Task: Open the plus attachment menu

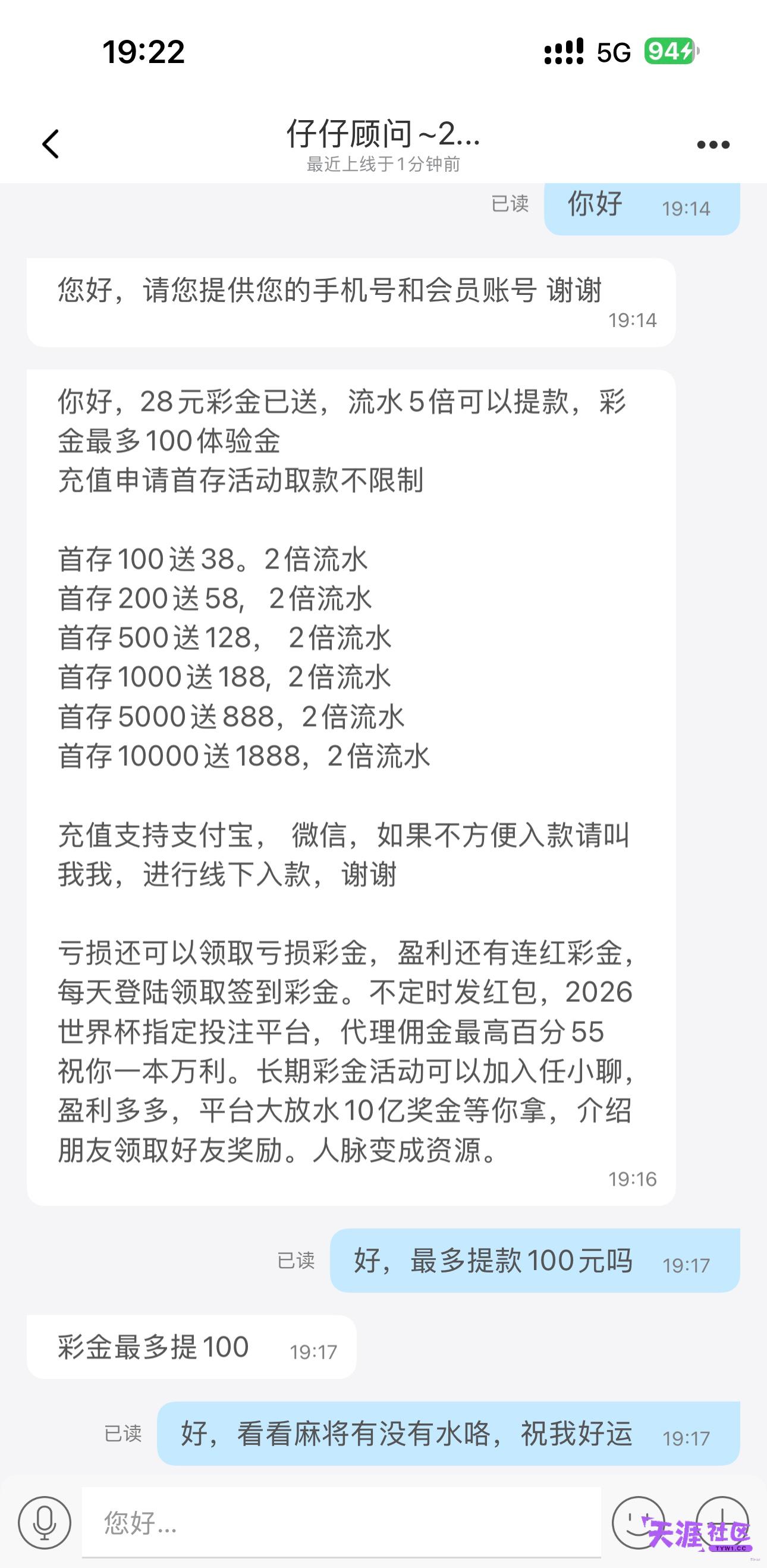Action: [x=722, y=1522]
